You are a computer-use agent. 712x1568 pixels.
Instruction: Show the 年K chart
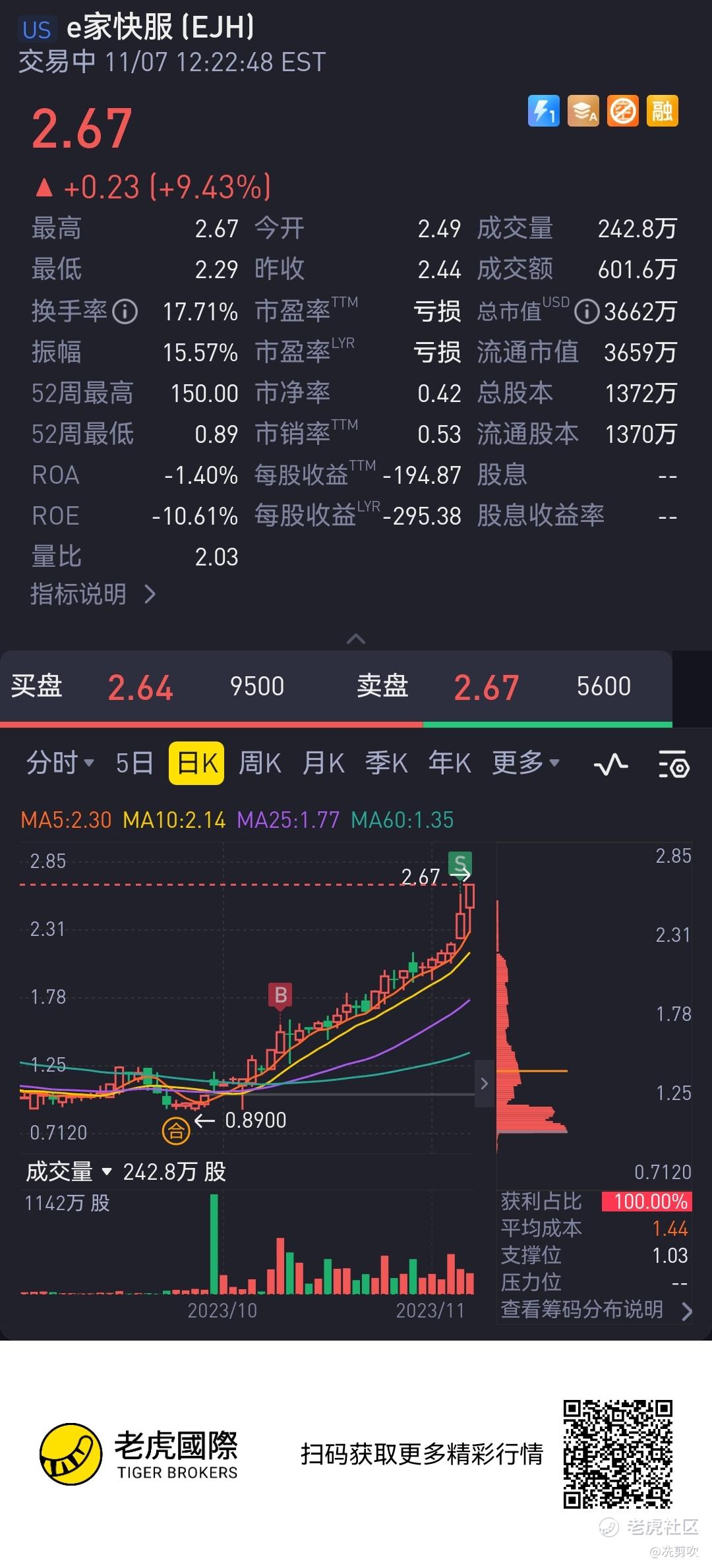pos(450,763)
